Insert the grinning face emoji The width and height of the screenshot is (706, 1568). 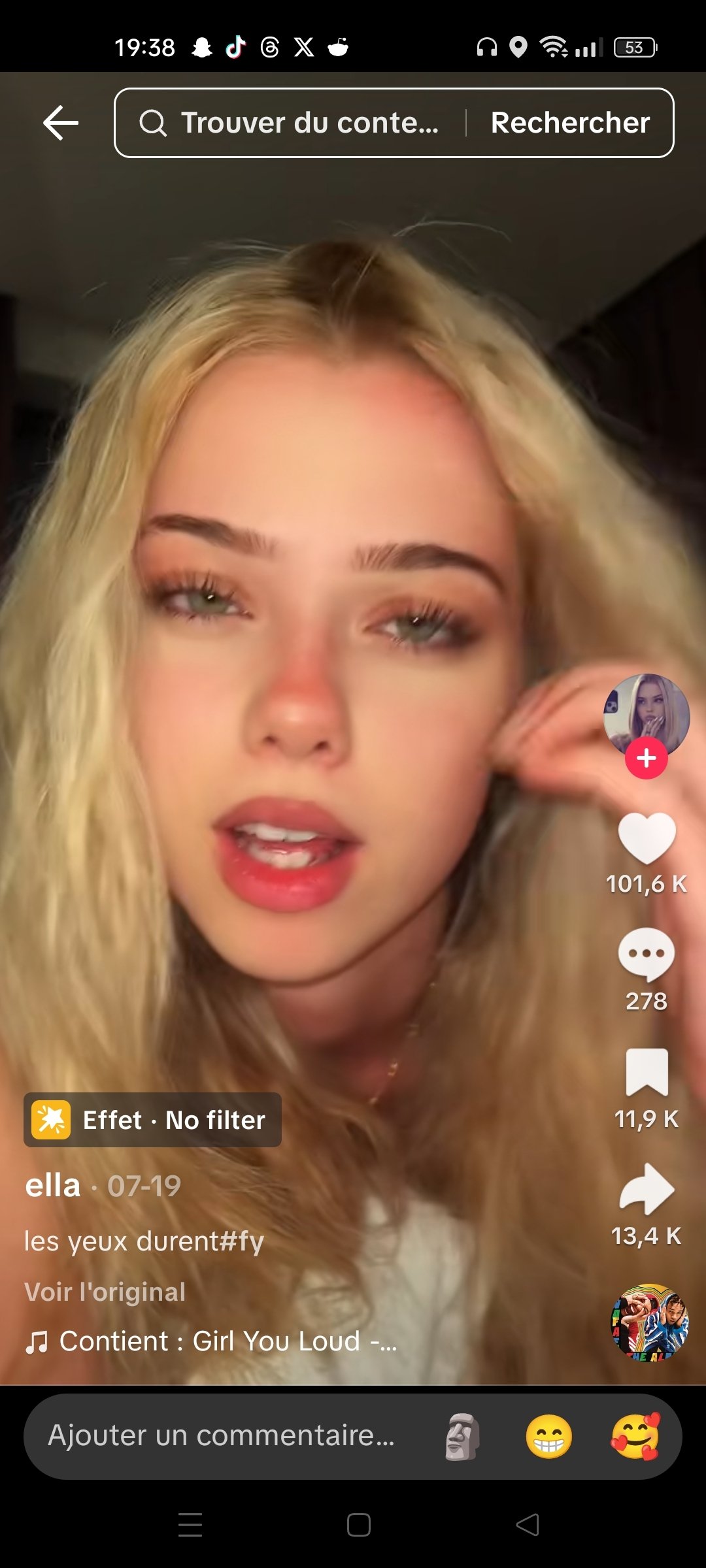pos(548,1436)
